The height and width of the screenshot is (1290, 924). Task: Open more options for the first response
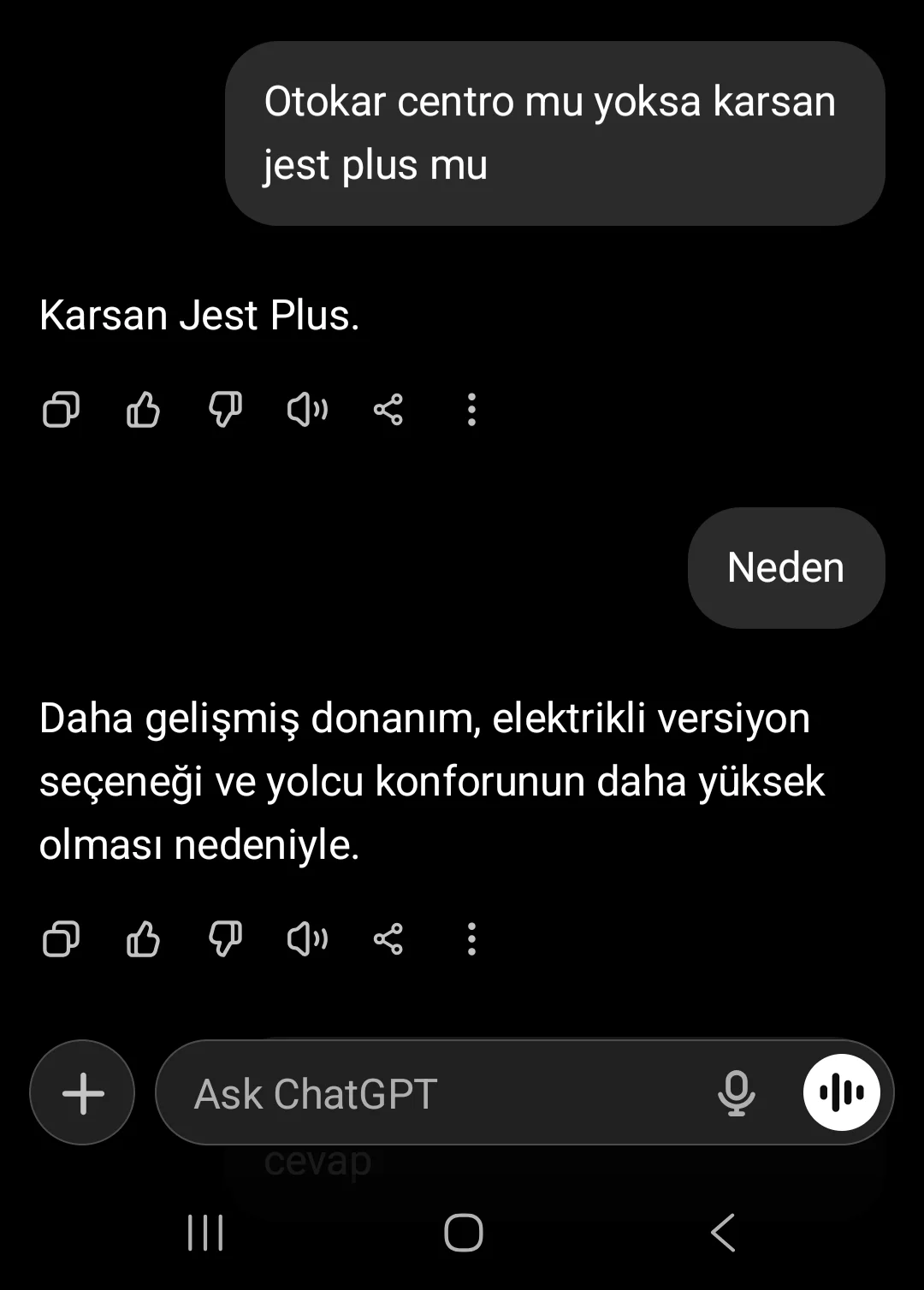tap(471, 411)
